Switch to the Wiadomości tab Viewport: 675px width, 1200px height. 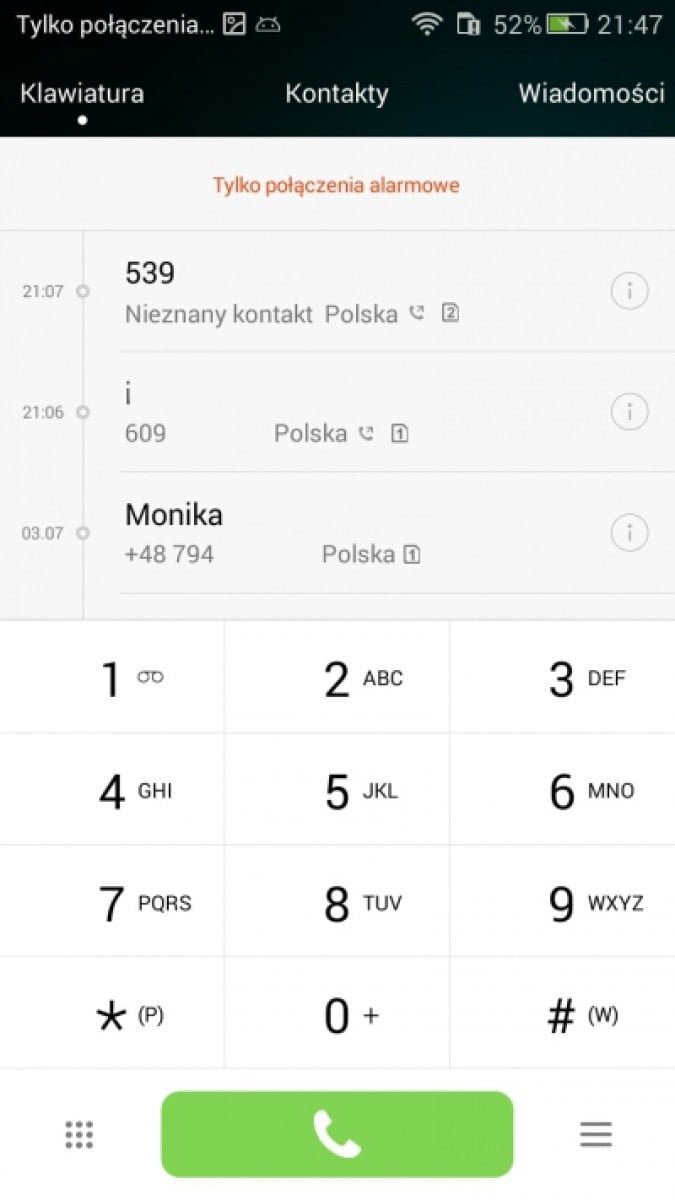pyautogui.click(x=591, y=94)
